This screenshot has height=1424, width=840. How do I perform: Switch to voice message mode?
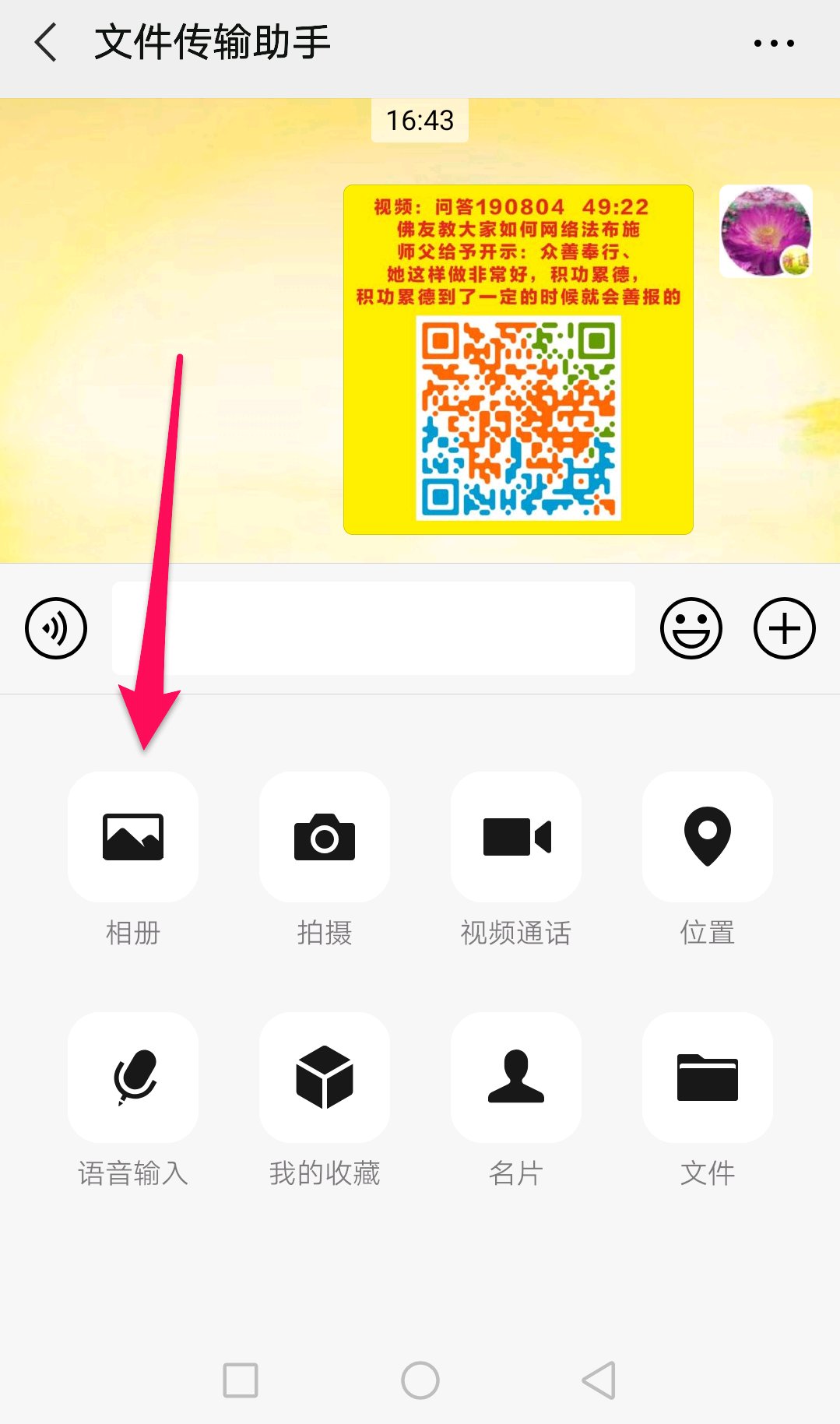[56, 628]
